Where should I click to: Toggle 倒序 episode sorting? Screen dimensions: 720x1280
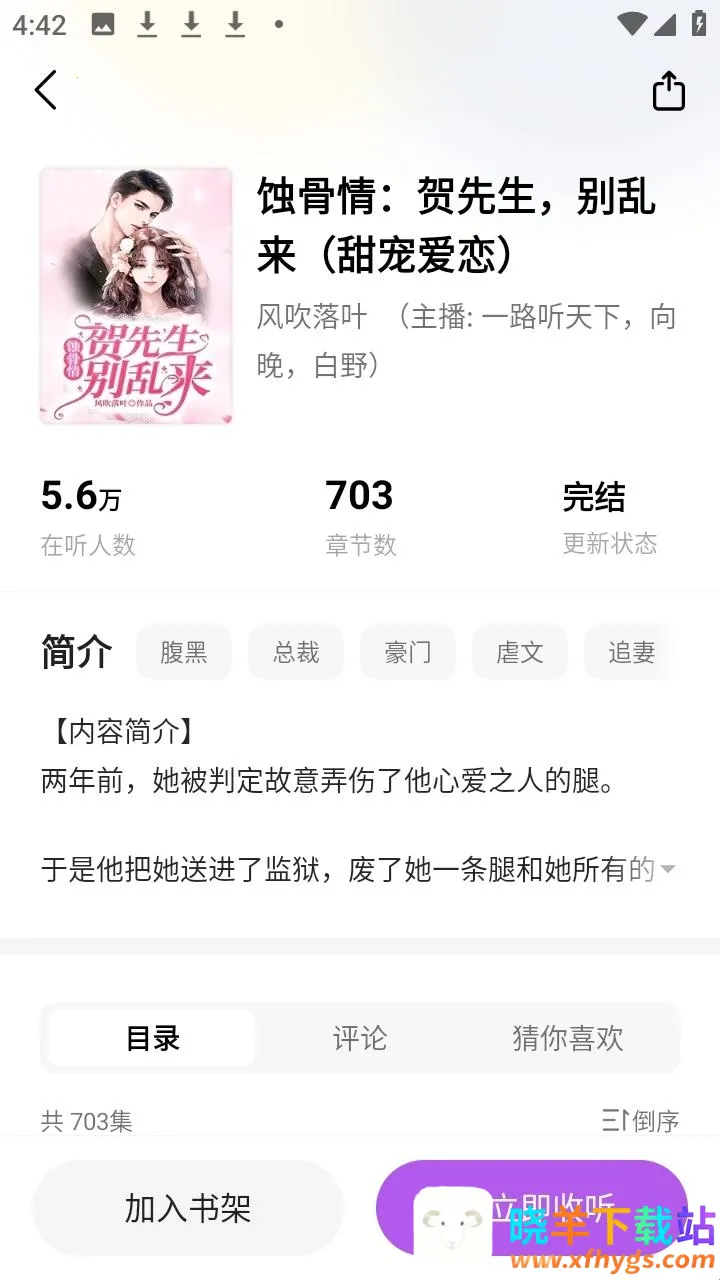[x=641, y=1121]
